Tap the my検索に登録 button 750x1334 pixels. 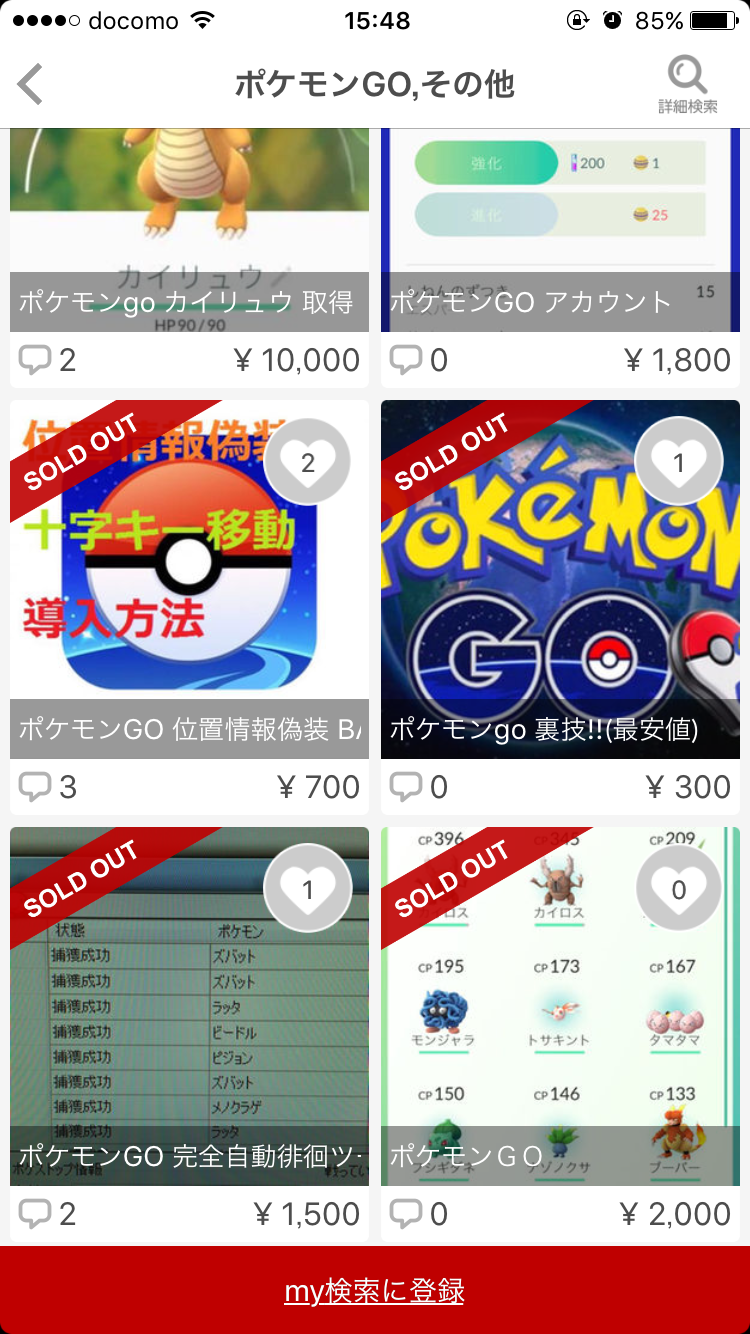point(375,1291)
